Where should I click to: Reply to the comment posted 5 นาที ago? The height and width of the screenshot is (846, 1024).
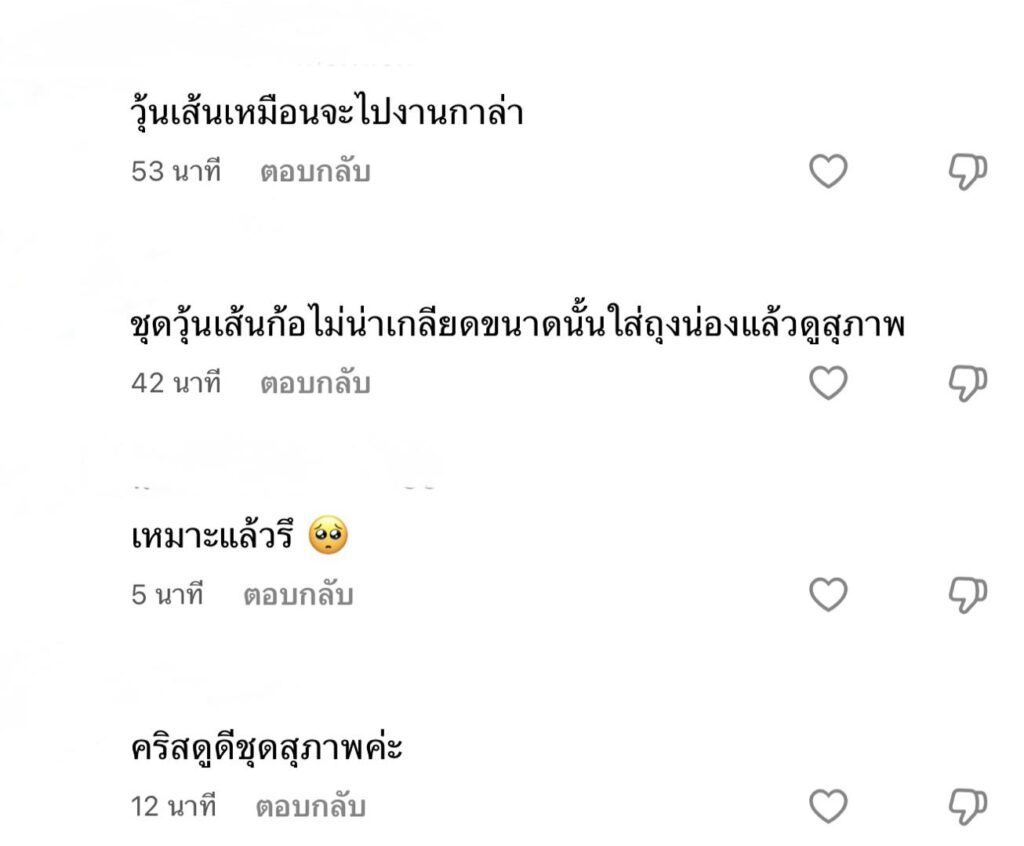pos(298,596)
